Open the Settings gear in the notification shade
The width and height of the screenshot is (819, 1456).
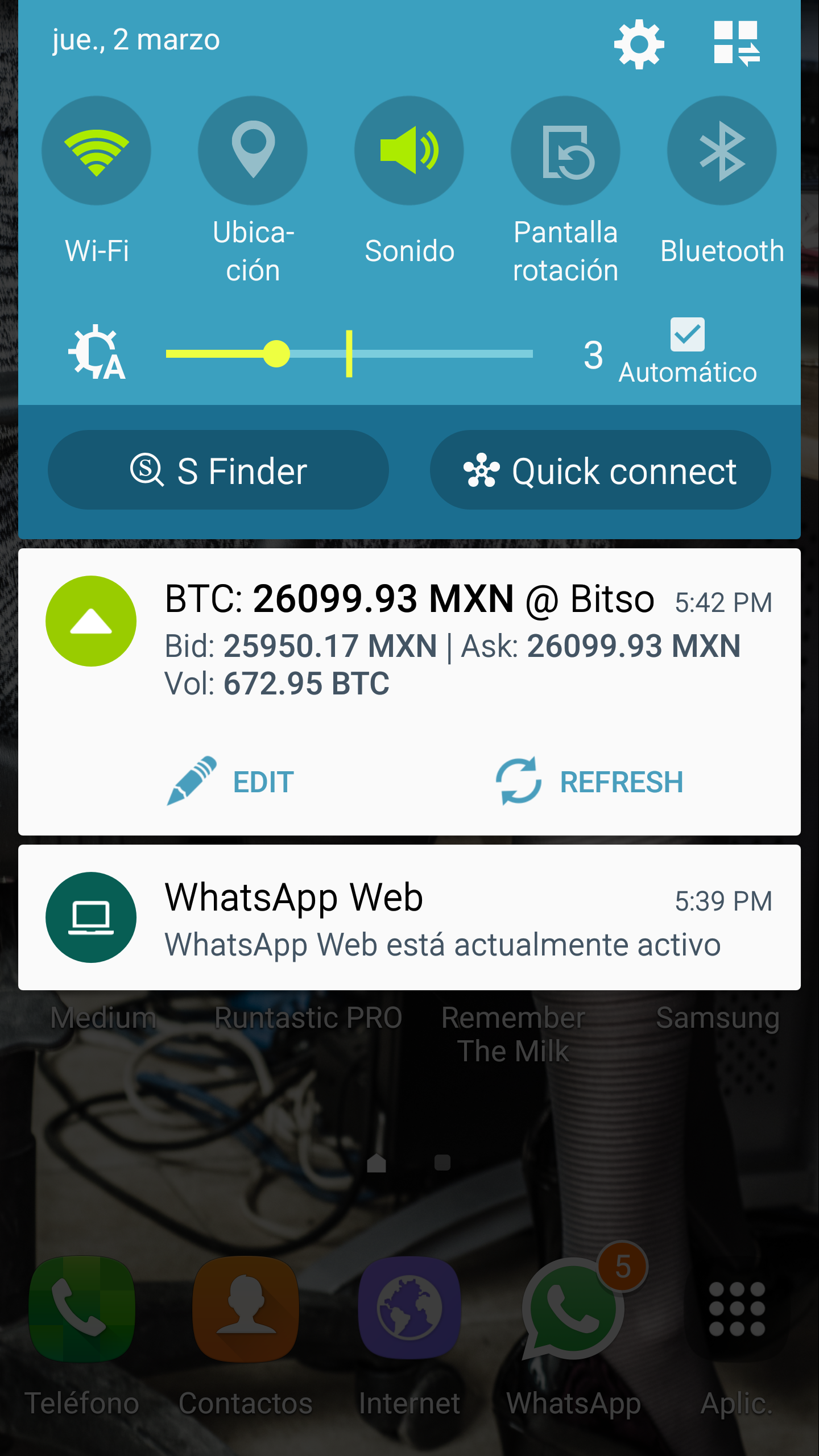click(x=638, y=43)
